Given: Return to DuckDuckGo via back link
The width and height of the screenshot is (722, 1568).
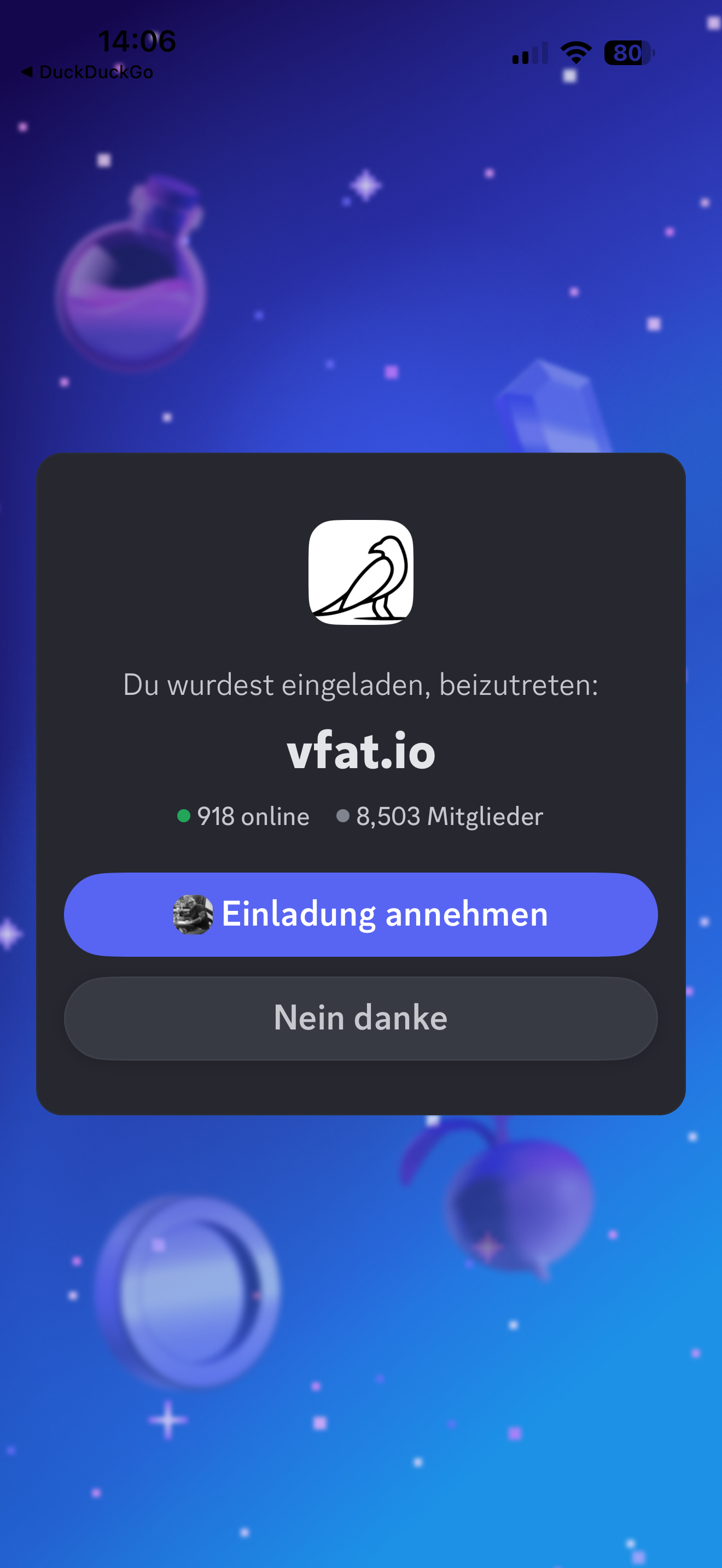Looking at the screenshot, I should tap(87, 72).
